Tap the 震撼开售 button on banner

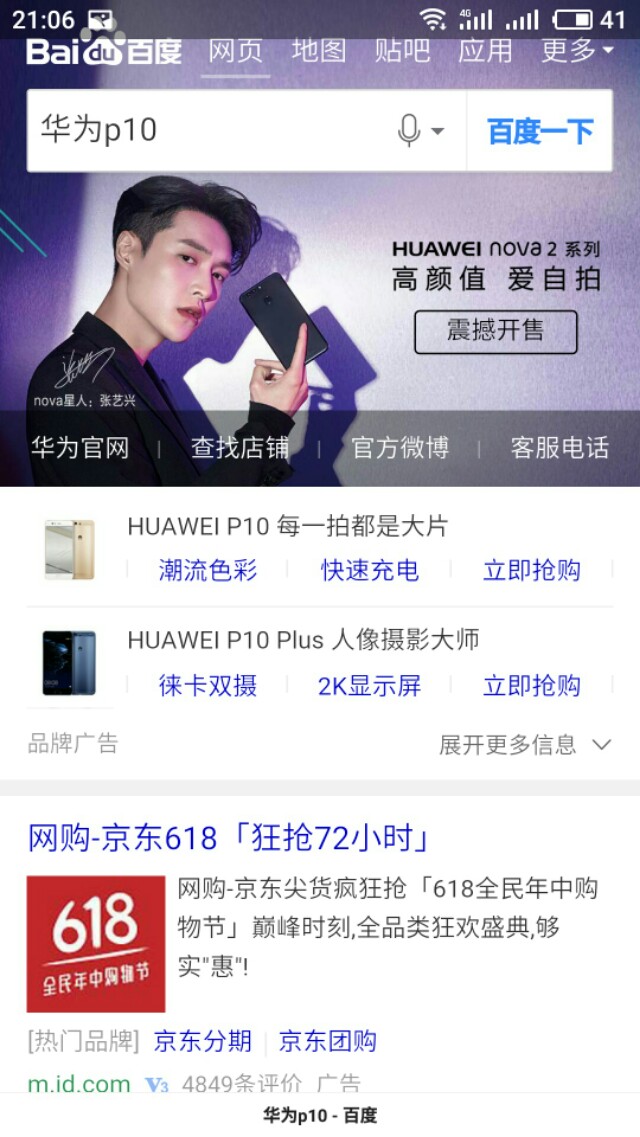coord(495,332)
